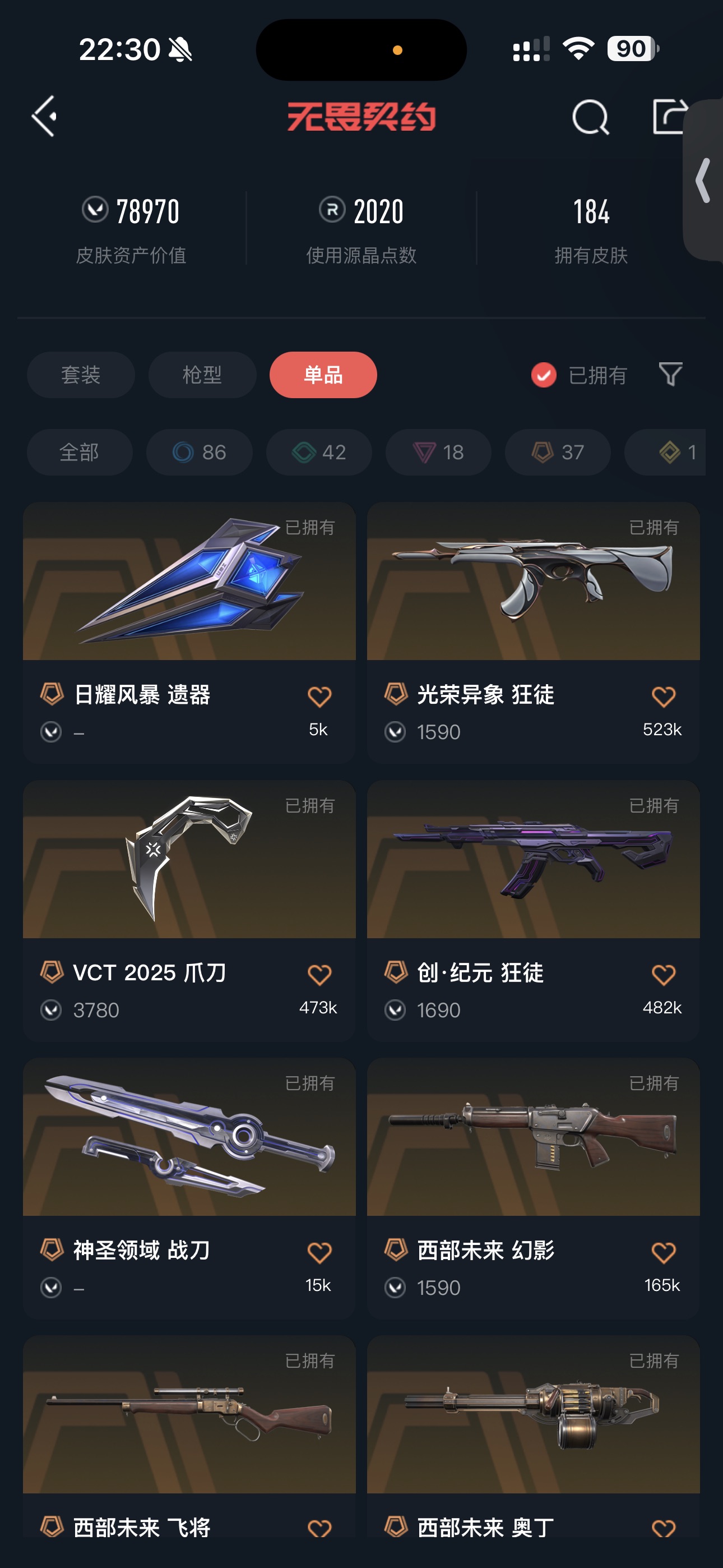Filter by the pink tier chip 18
This screenshot has height=1568, width=723.
point(438,452)
